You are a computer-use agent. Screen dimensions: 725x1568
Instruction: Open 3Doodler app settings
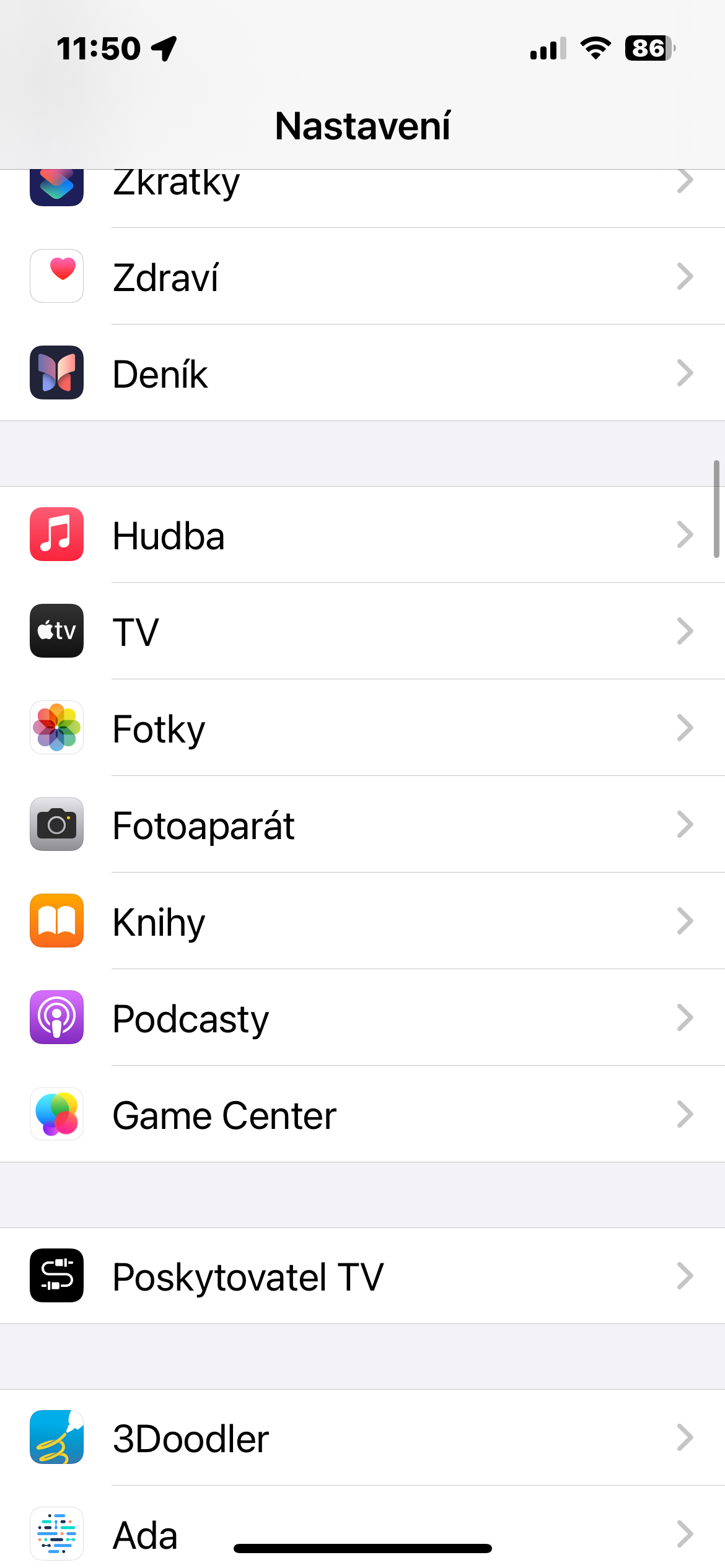pyautogui.click(x=362, y=1438)
